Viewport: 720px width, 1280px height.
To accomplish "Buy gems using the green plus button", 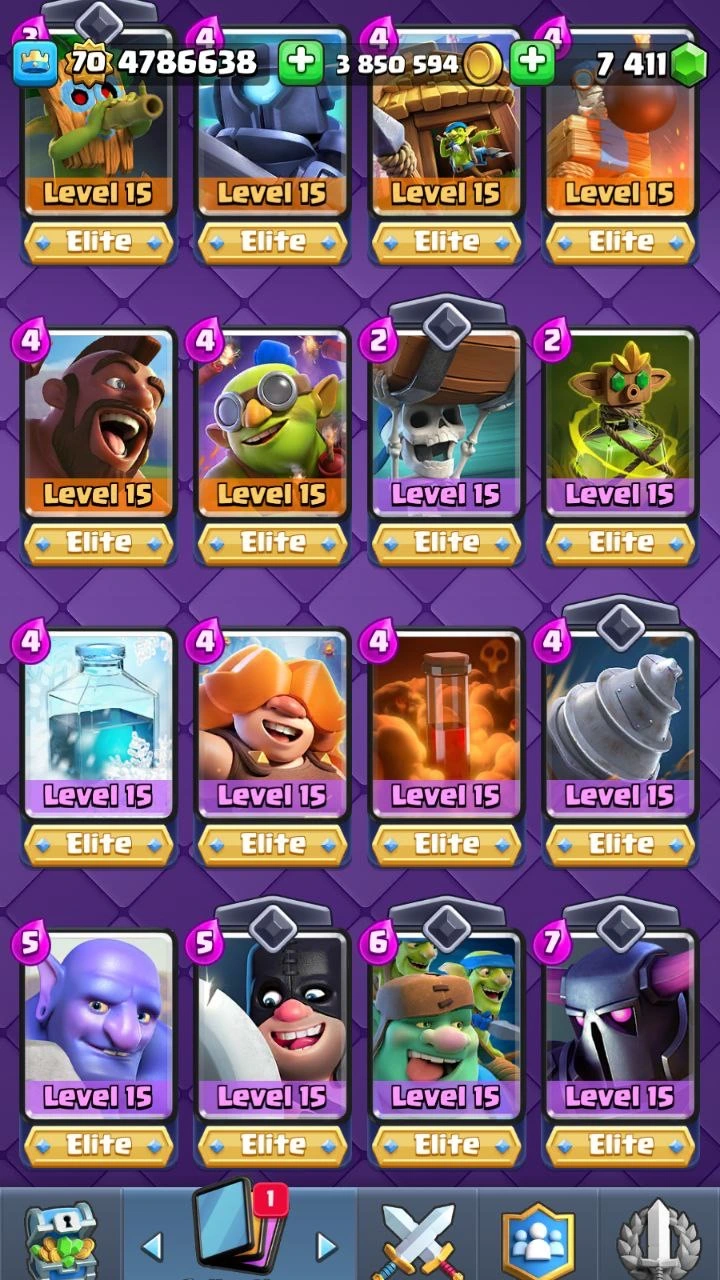I will point(532,63).
